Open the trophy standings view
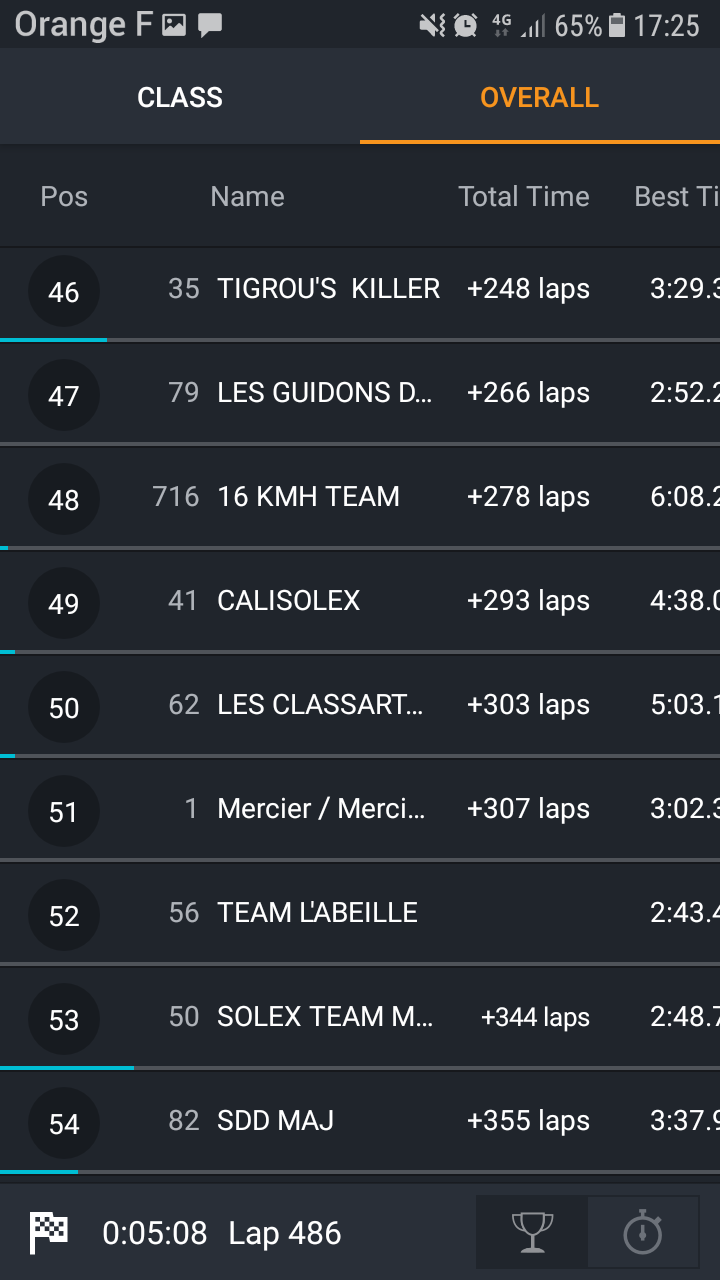Viewport: 720px width, 1280px height. click(532, 1232)
